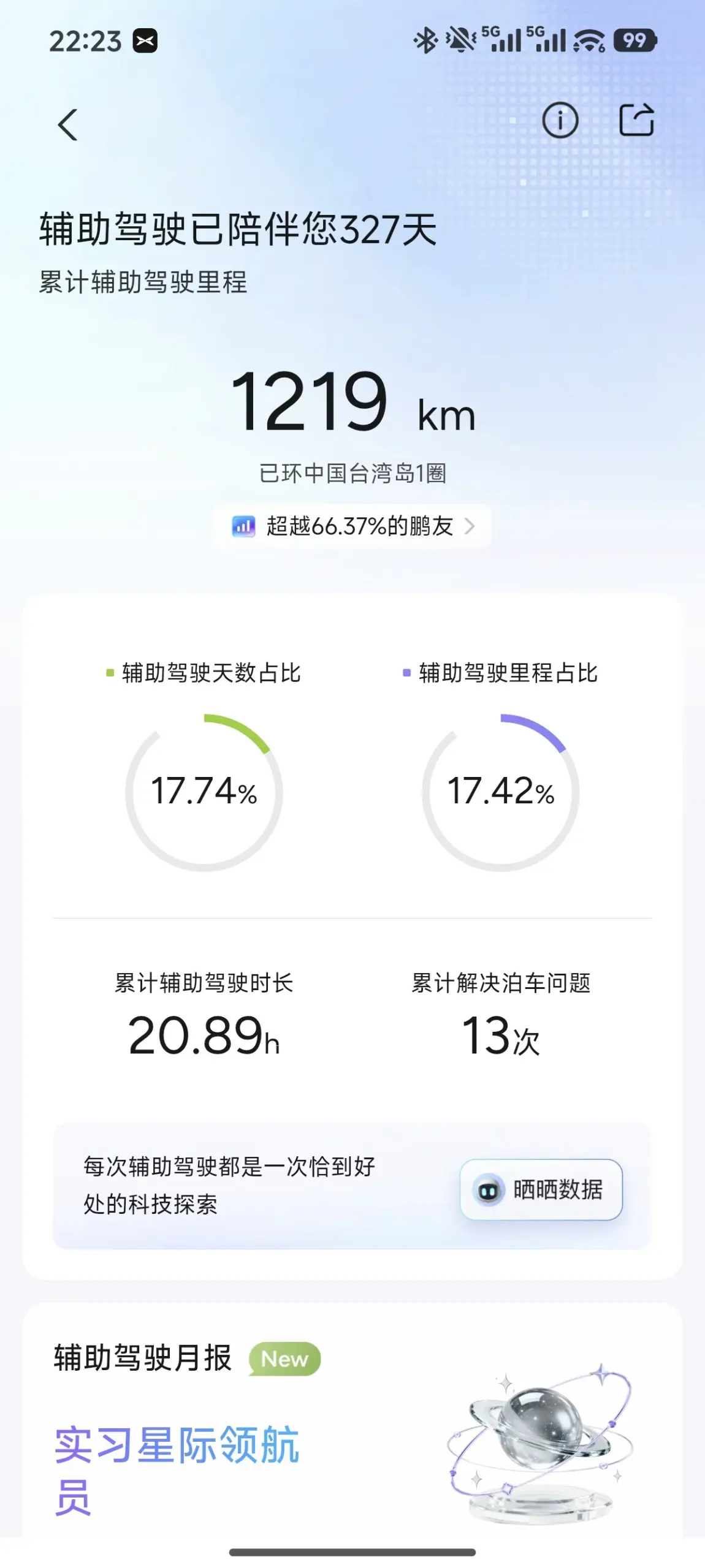
Task: Open the 超越66.37%的鹏友 ranking chip
Action: coord(352,526)
